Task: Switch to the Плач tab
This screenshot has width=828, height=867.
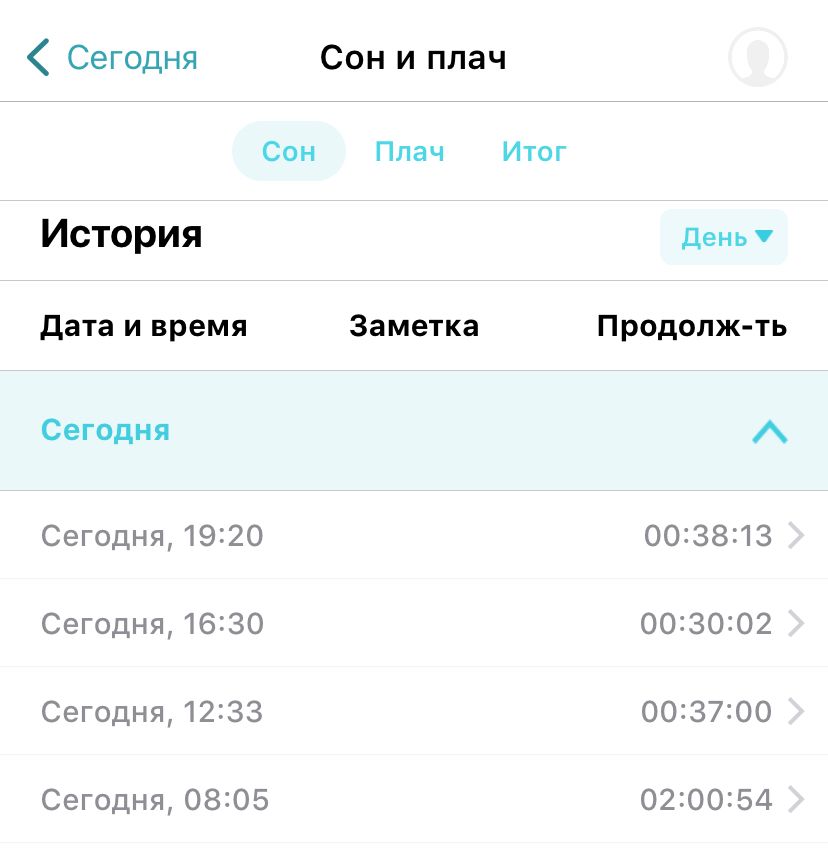Action: pyautogui.click(x=410, y=151)
